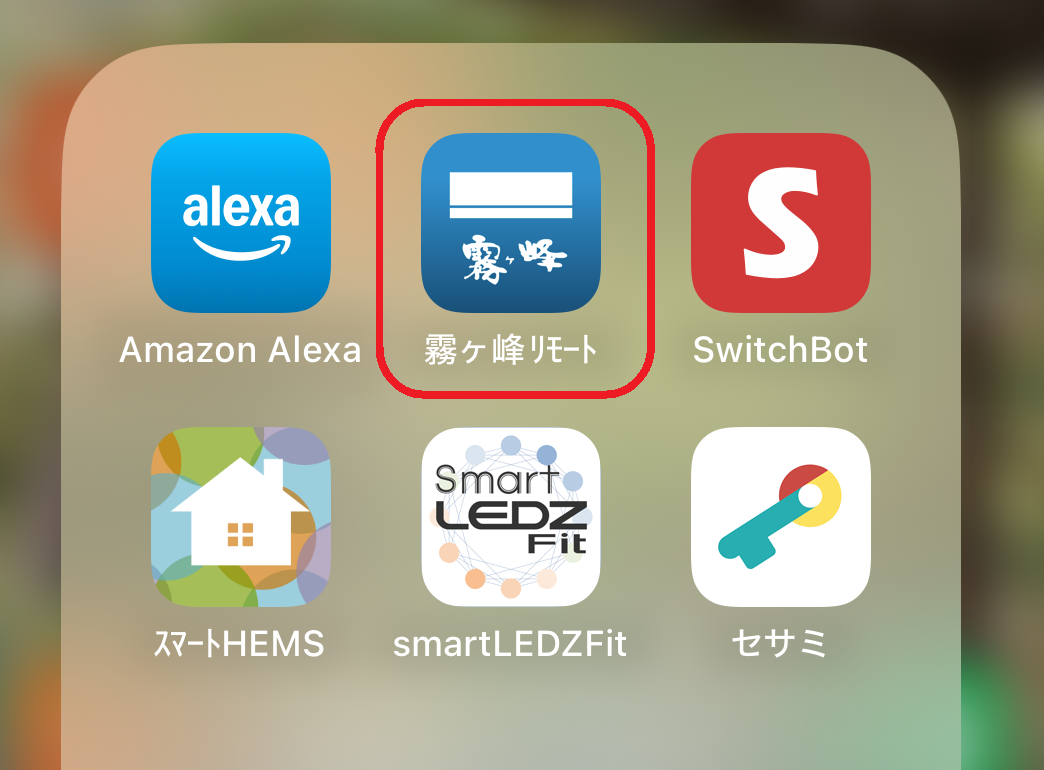The image size is (1044, 770).
Task: Open the smartLEDZFit app
Action: click(x=511, y=517)
